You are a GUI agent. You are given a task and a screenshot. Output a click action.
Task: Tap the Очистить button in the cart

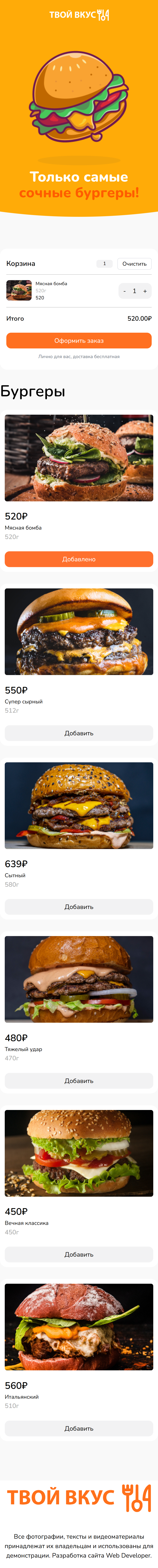[x=134, y=264]
